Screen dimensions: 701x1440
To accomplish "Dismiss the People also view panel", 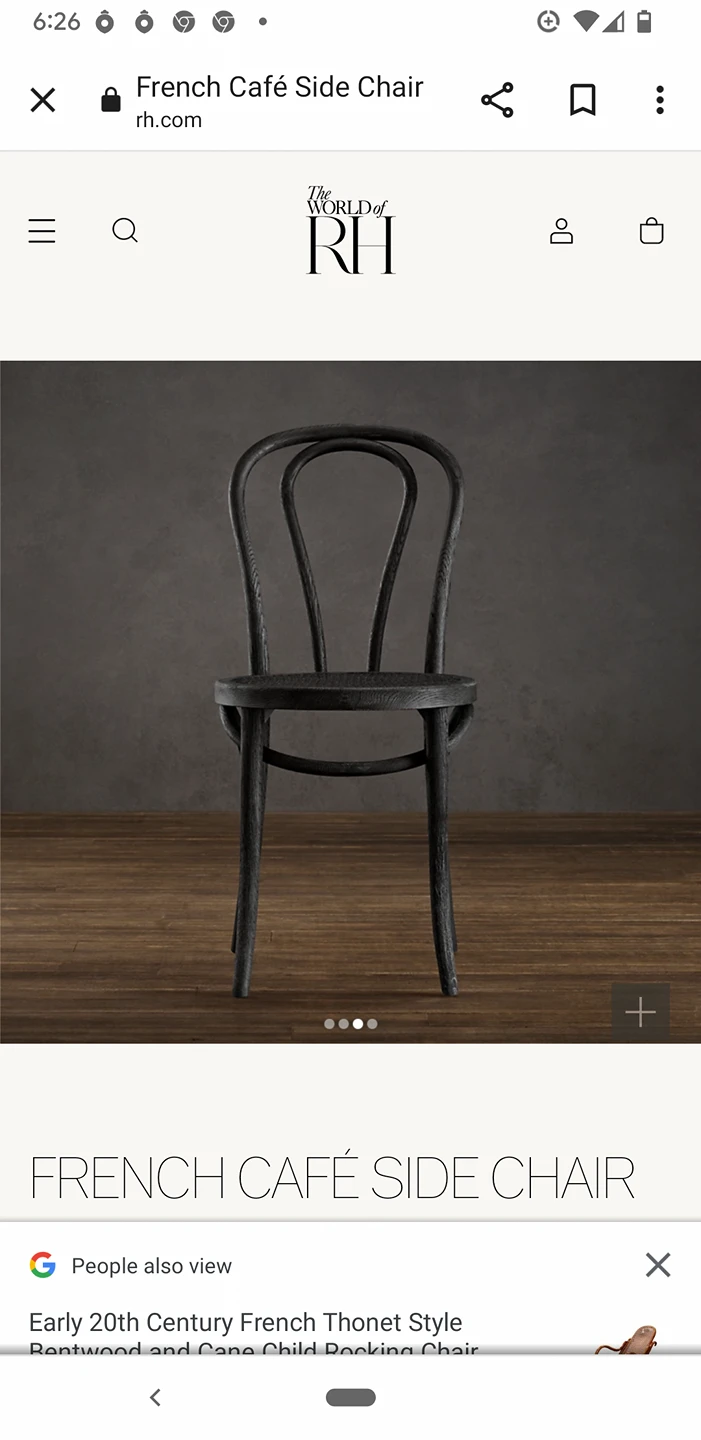I will coord(658,1265).
